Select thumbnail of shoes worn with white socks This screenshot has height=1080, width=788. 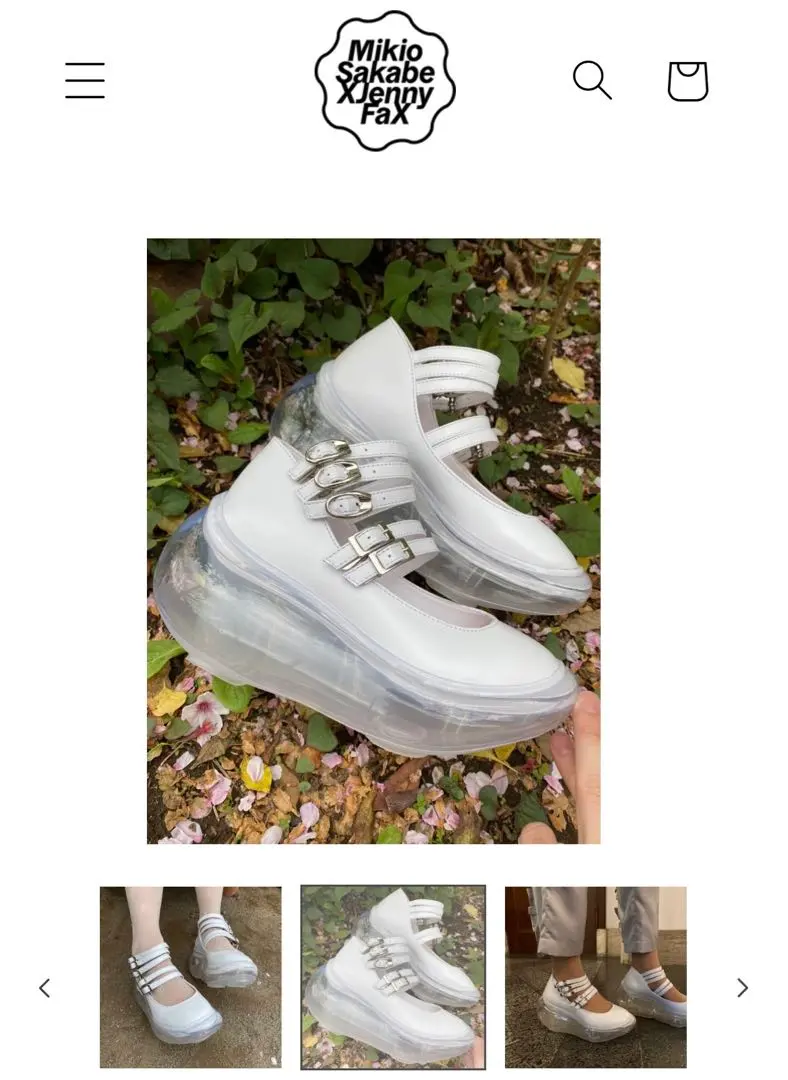tap(190, 977)
